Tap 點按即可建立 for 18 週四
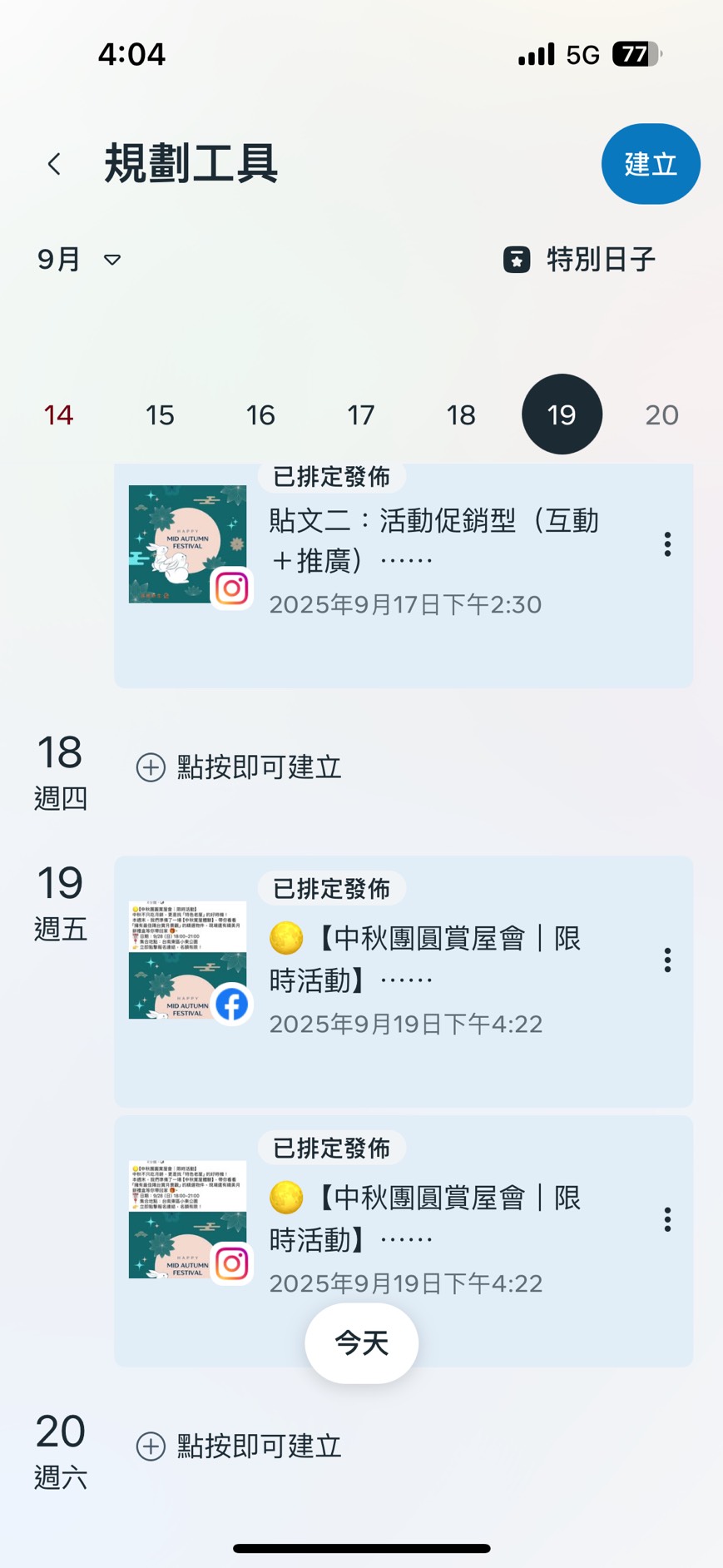 click(240, 767)
